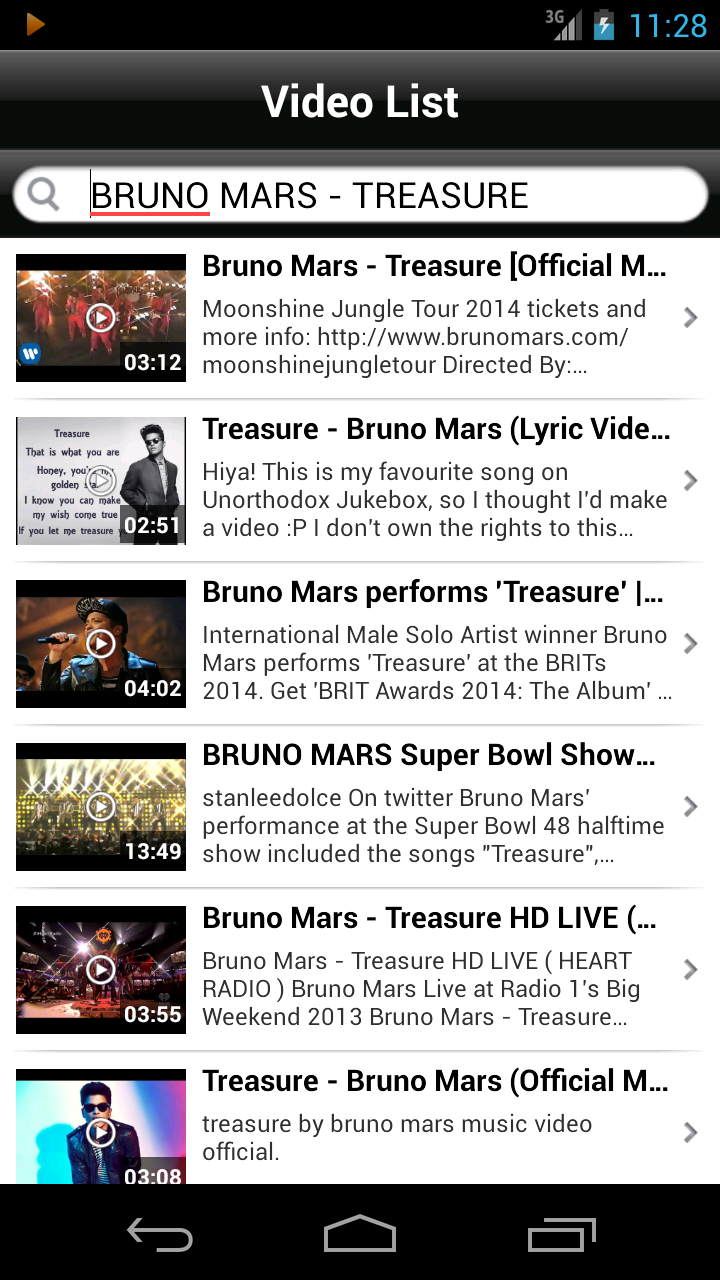Screen dimensions: 720x1280
Task: Click the search magnifier icon
Action: point(42,194)
